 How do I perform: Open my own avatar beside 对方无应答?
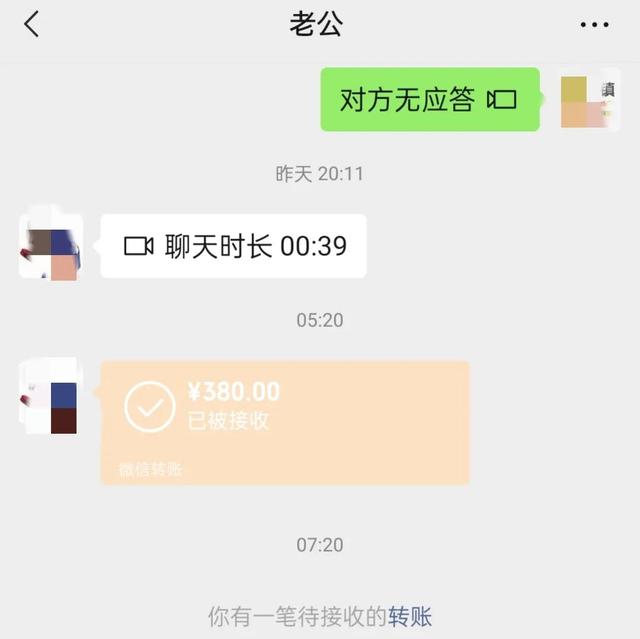tap(588, 100)
